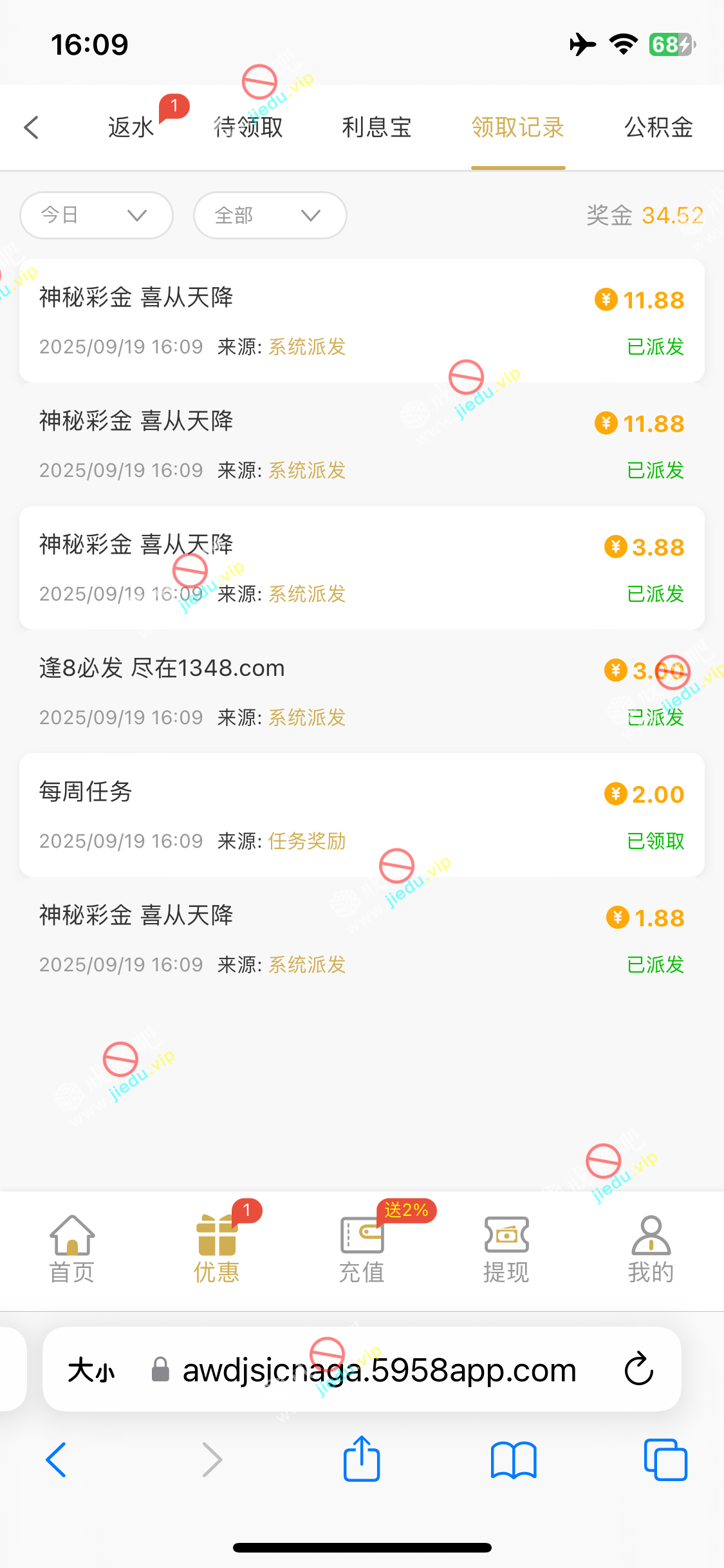Open the 优惠 bottom tab
Viewport: 724px width, 1568px height.
coord(217,1249)
